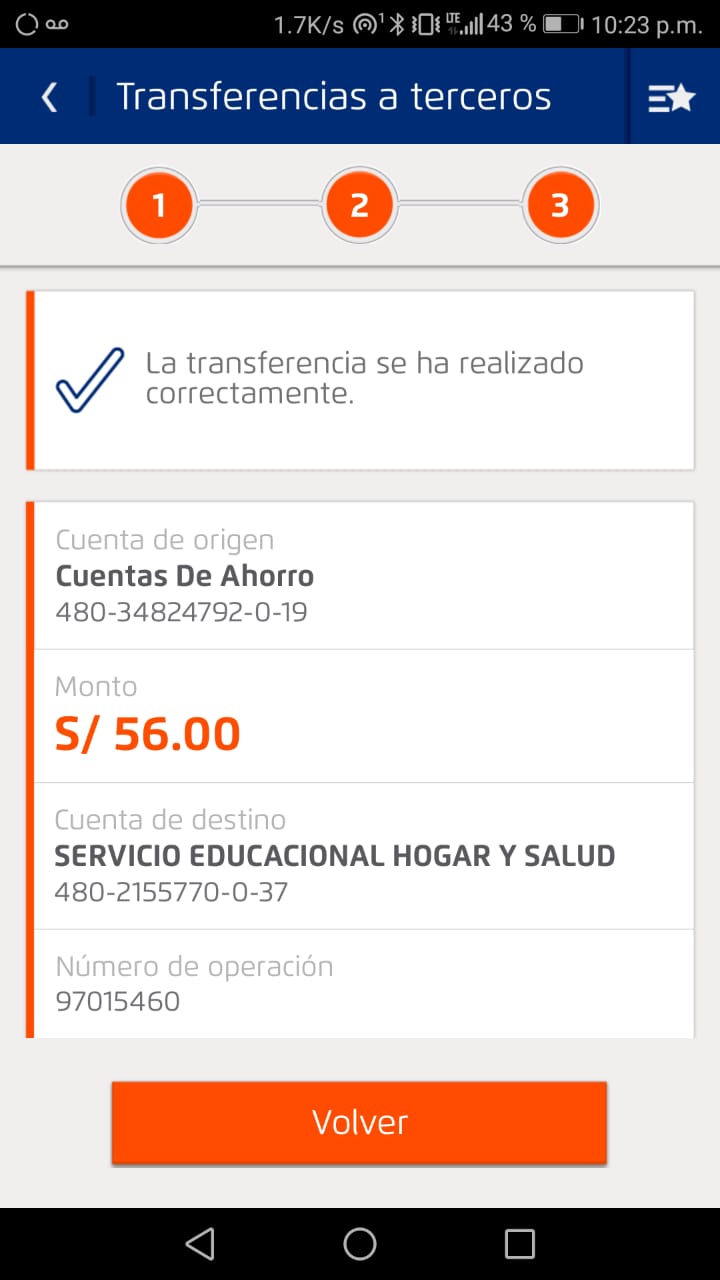Go back using the header arrow
The width and height of the screenshot is (720, 1280).
pyautogui.click(x=49, y=97)
